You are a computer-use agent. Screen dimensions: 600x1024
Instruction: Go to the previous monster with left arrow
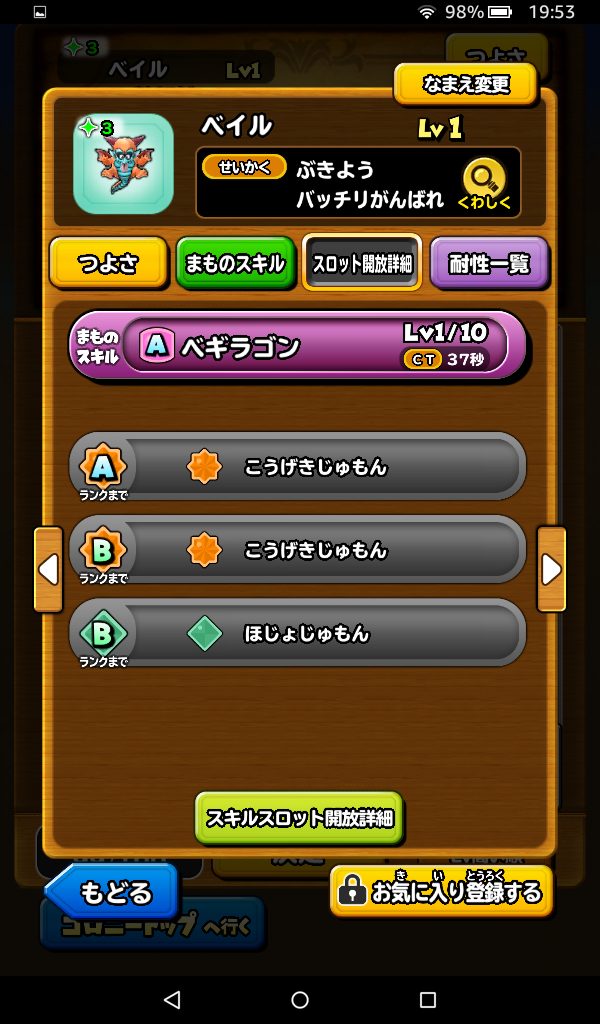point(48,569)
